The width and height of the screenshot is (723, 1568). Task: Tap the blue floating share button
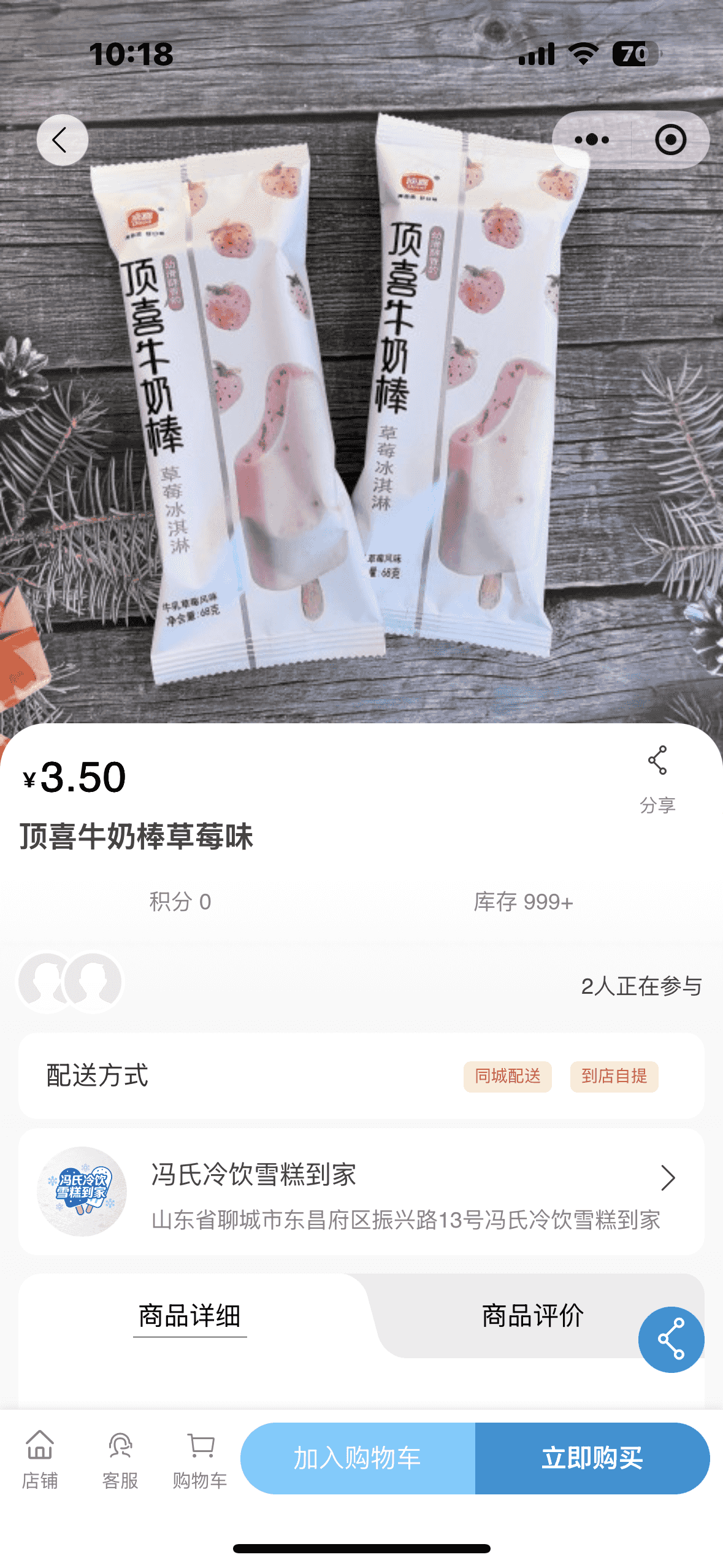coord(671,1339)
